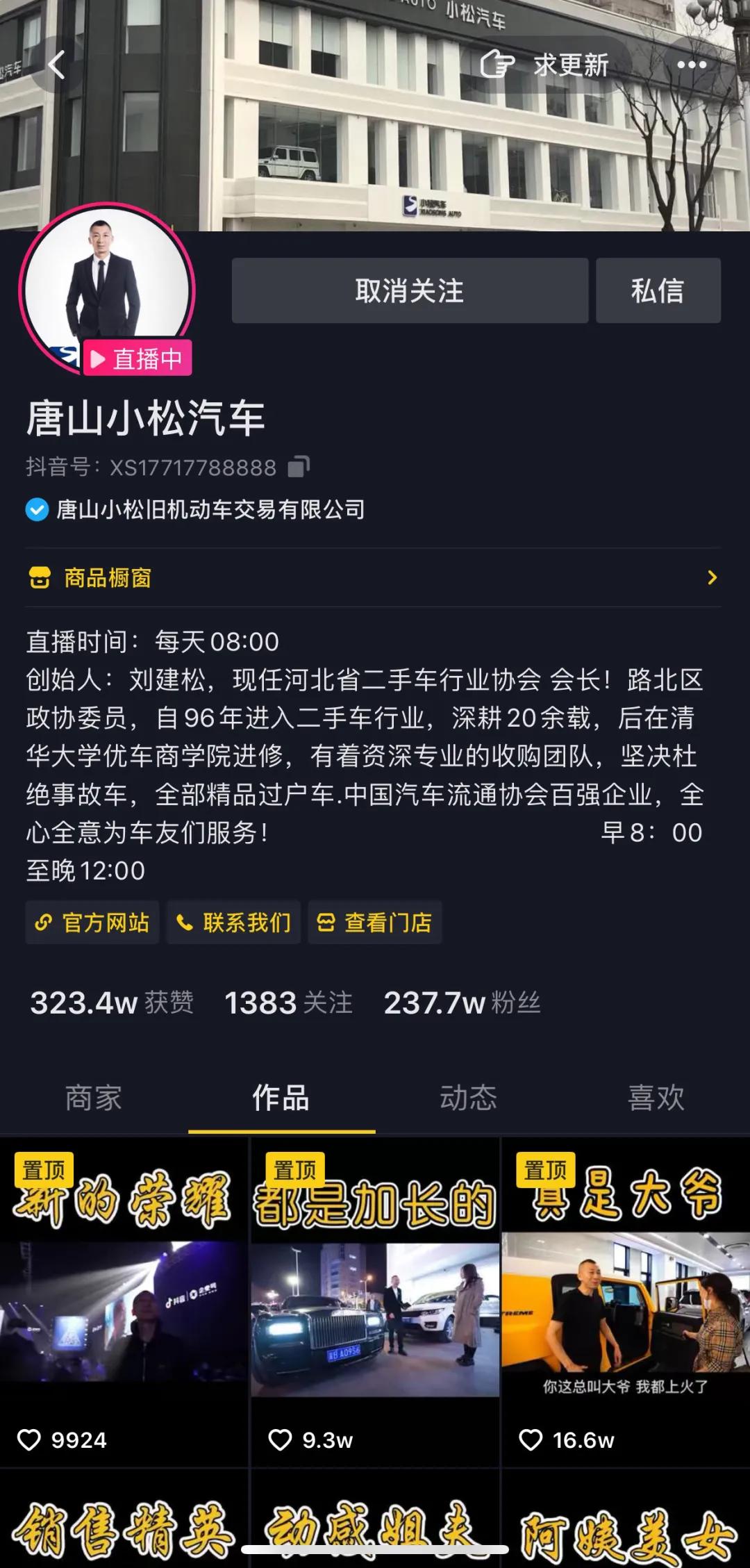The width and height of the screenshot is (750, 1568).
Task: Open direct message via 私信 button
Action: pos(656,291)
